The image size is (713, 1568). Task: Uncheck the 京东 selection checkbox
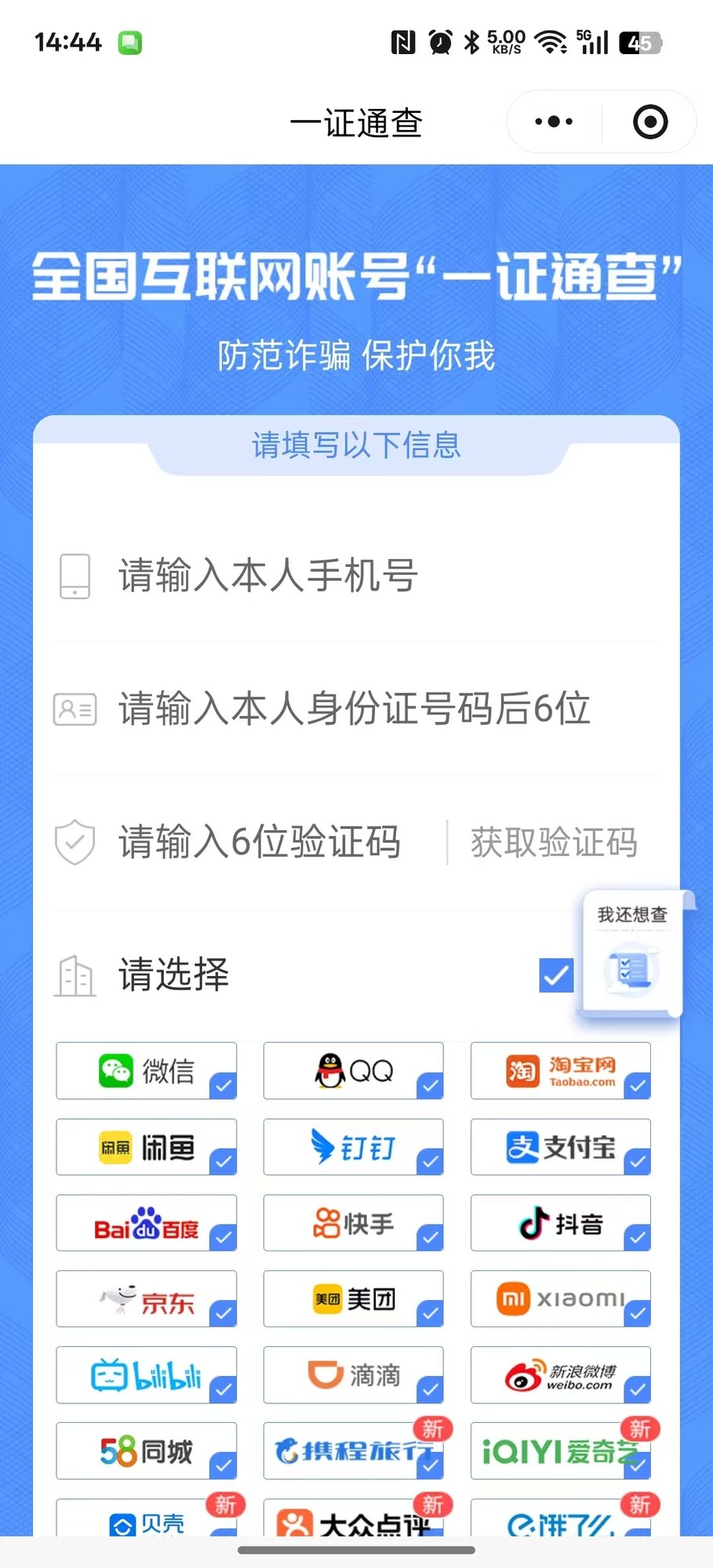pos(222,1315)
